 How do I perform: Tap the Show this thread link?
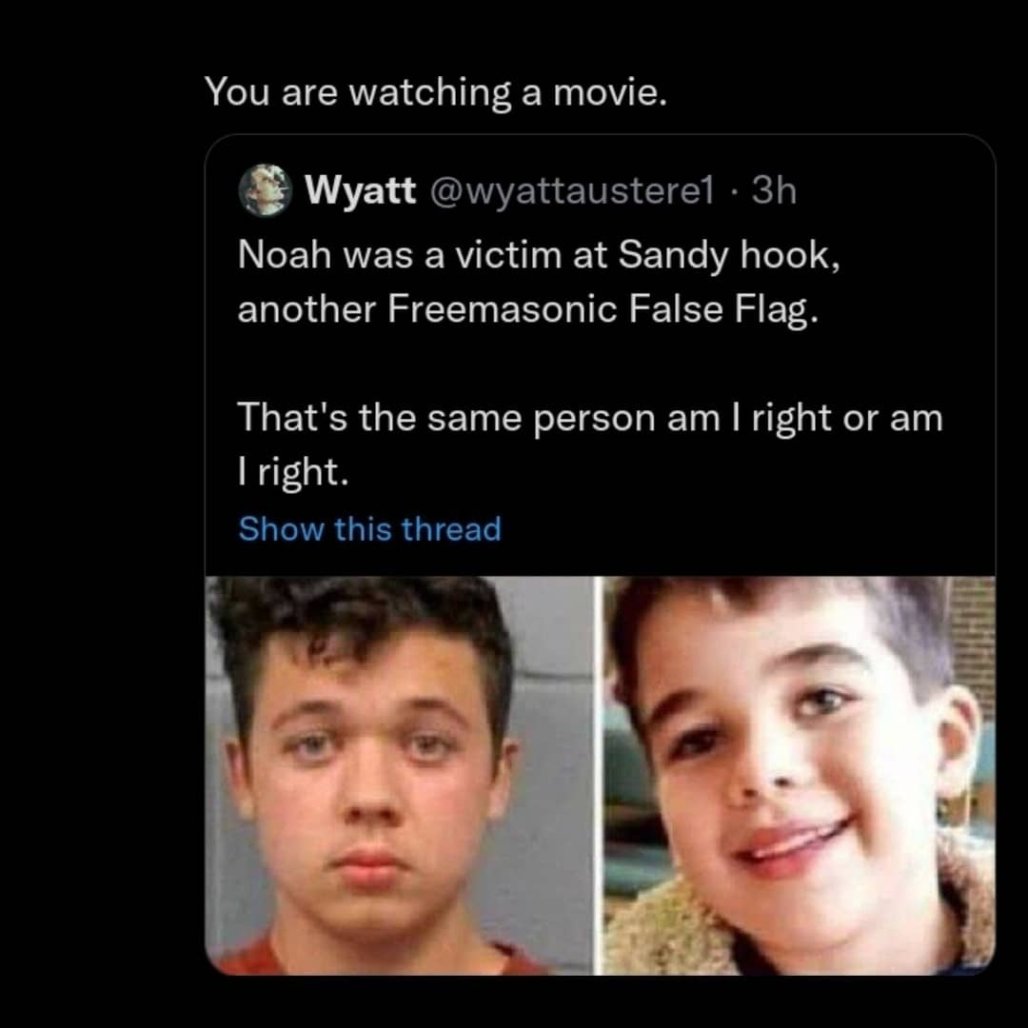(369, 529)
